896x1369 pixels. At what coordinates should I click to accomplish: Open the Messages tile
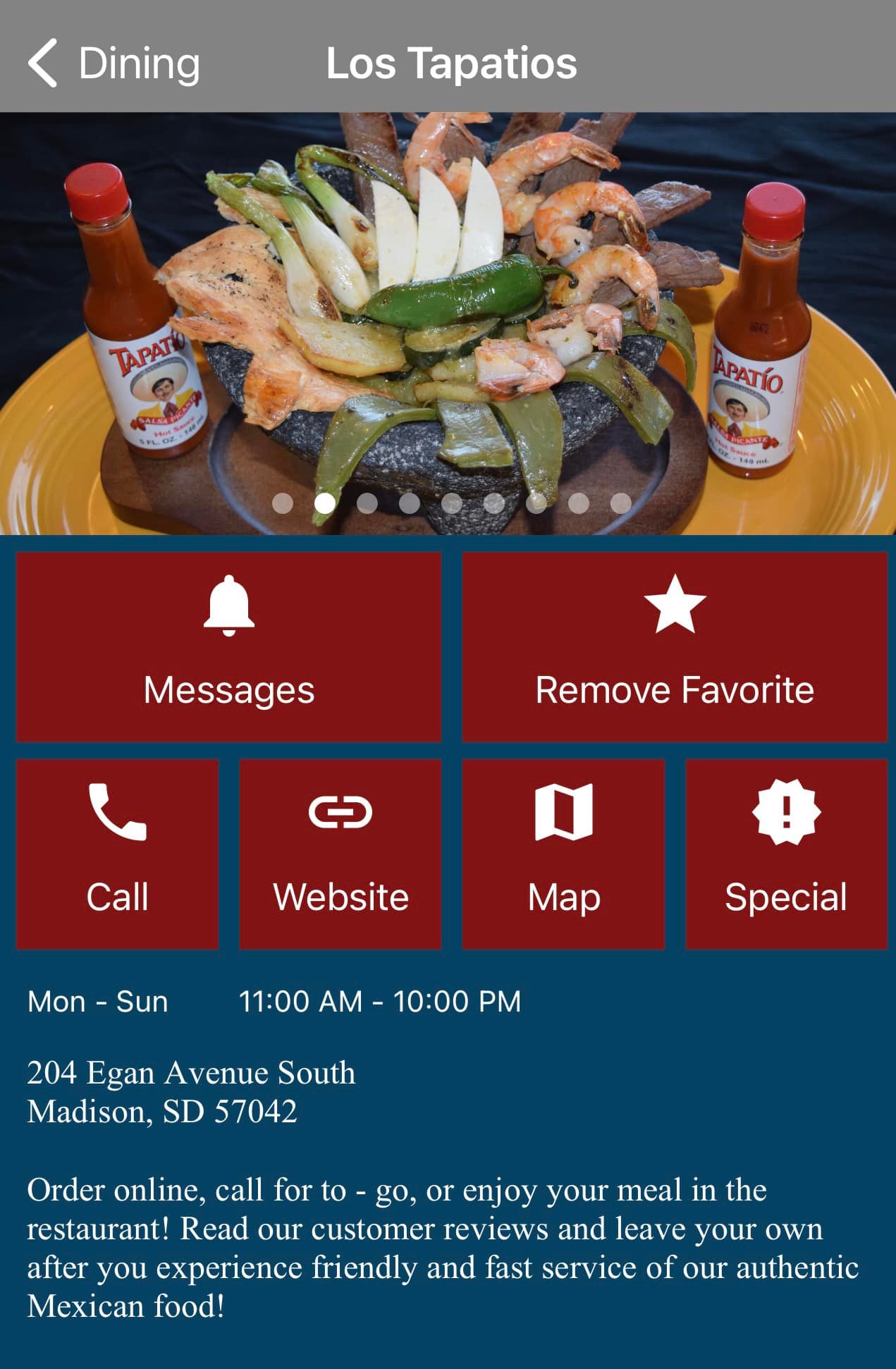point(229,646)
